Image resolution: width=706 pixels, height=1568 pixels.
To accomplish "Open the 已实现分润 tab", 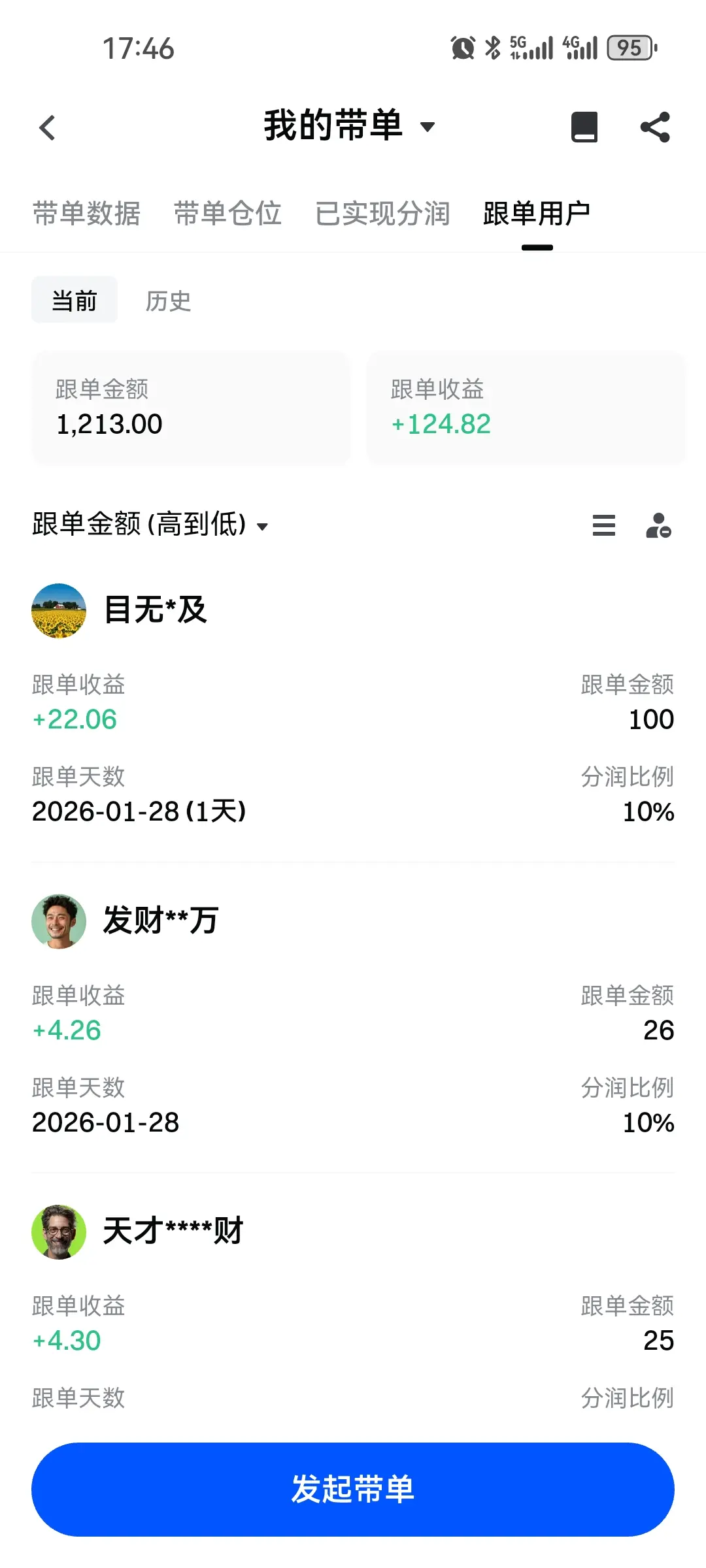I will 382,214.
